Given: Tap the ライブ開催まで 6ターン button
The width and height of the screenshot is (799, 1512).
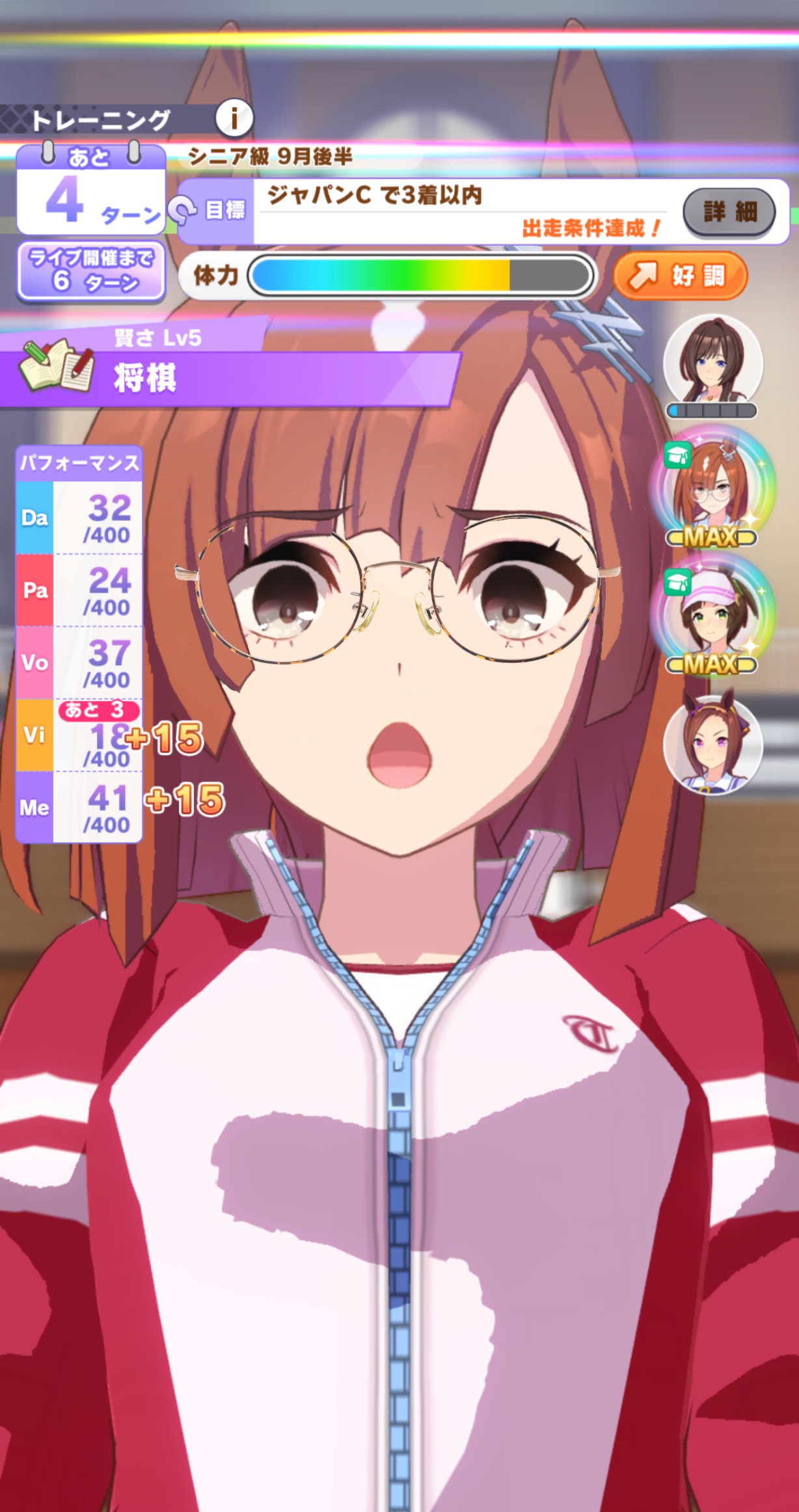Looking at the screenshot, I should point(91,271).
